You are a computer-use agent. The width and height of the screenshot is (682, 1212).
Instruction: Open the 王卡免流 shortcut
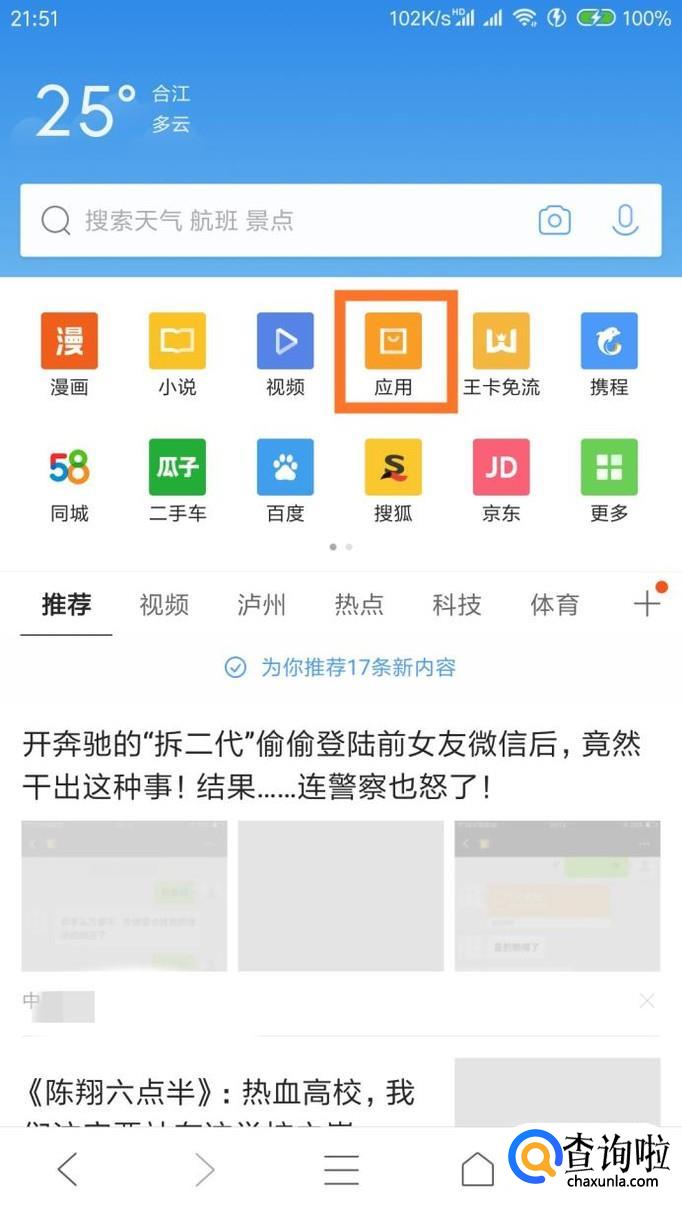click(501, 353)
